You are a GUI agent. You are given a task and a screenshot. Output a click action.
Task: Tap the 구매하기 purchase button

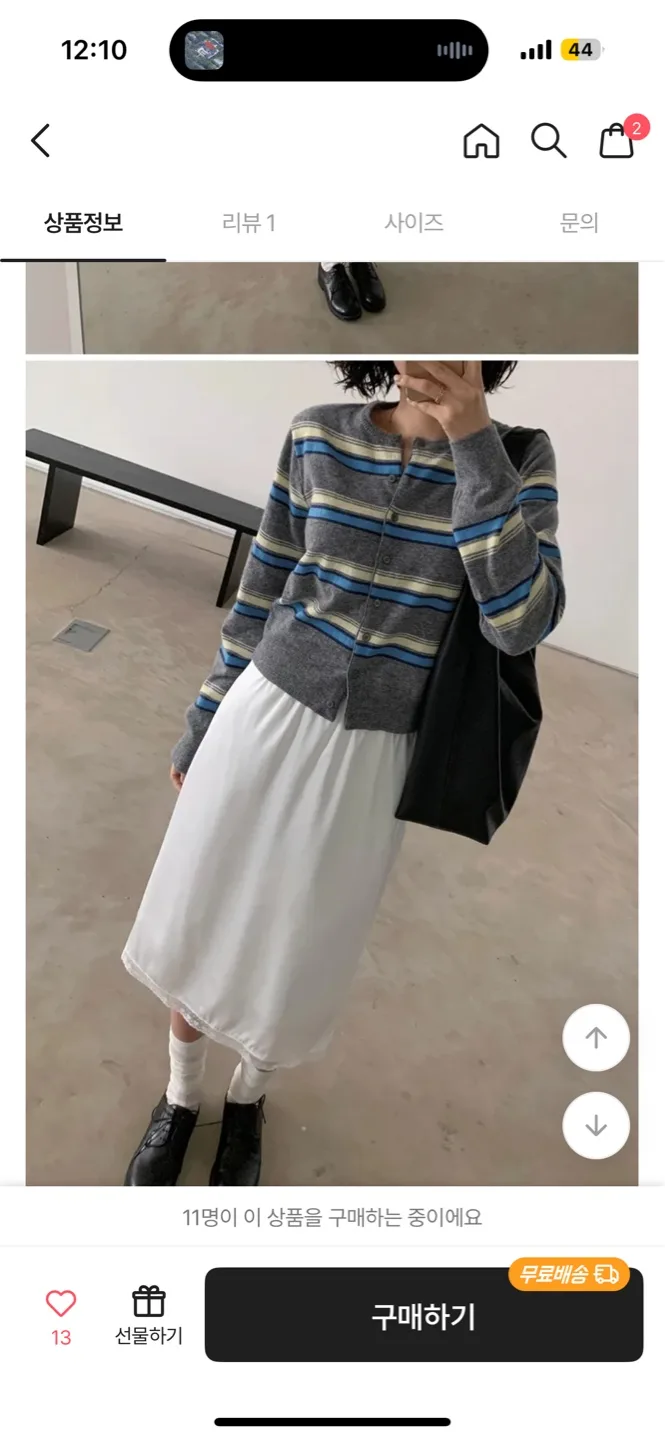point(424,1315)
